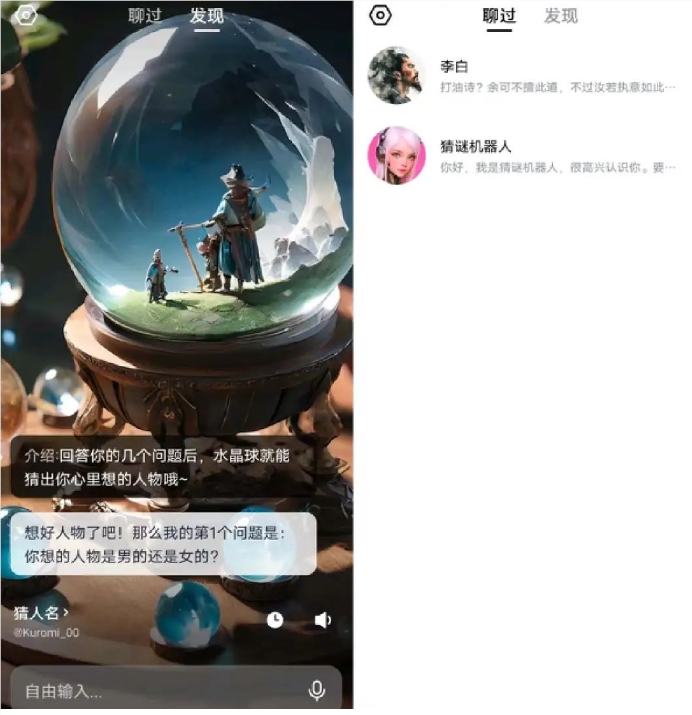The width and height of the screenshot is (692, 715).
Task: Open the 猜人名 character profile
Action: click(x=41, y=613)
